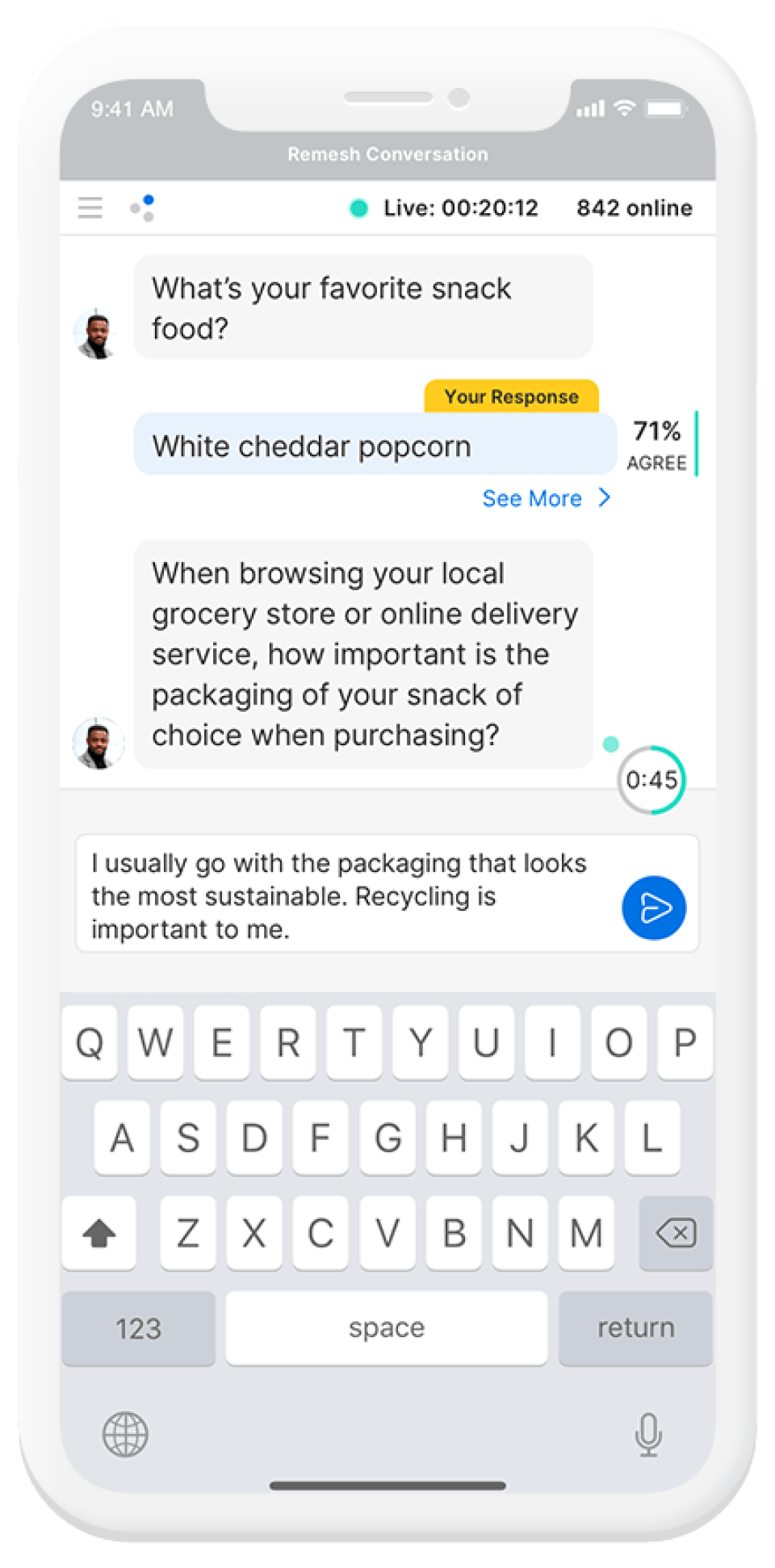The image size is (775, 1568).
Task: Tap the backspace key
Action: tap(675, 1233)
